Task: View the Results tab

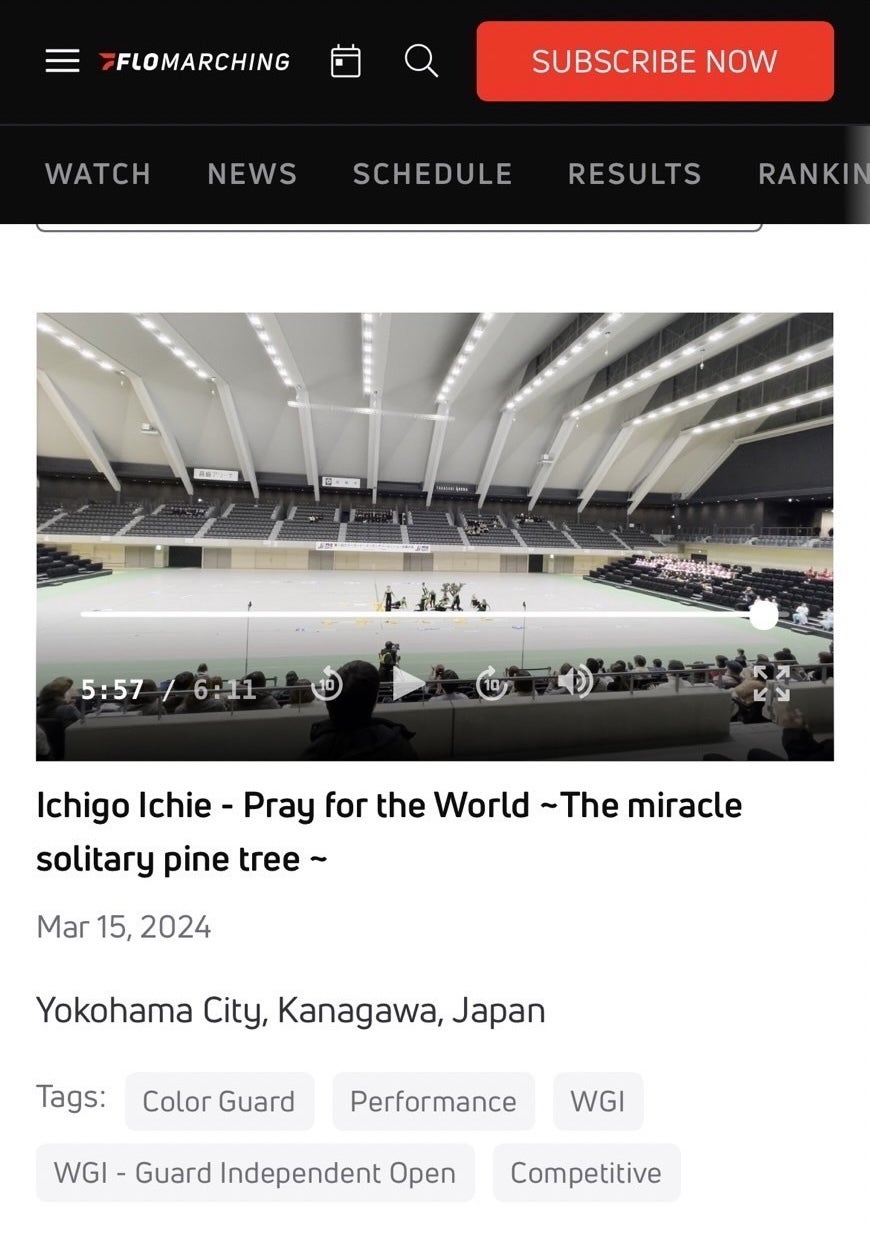Action: click(x=634, y=174)
